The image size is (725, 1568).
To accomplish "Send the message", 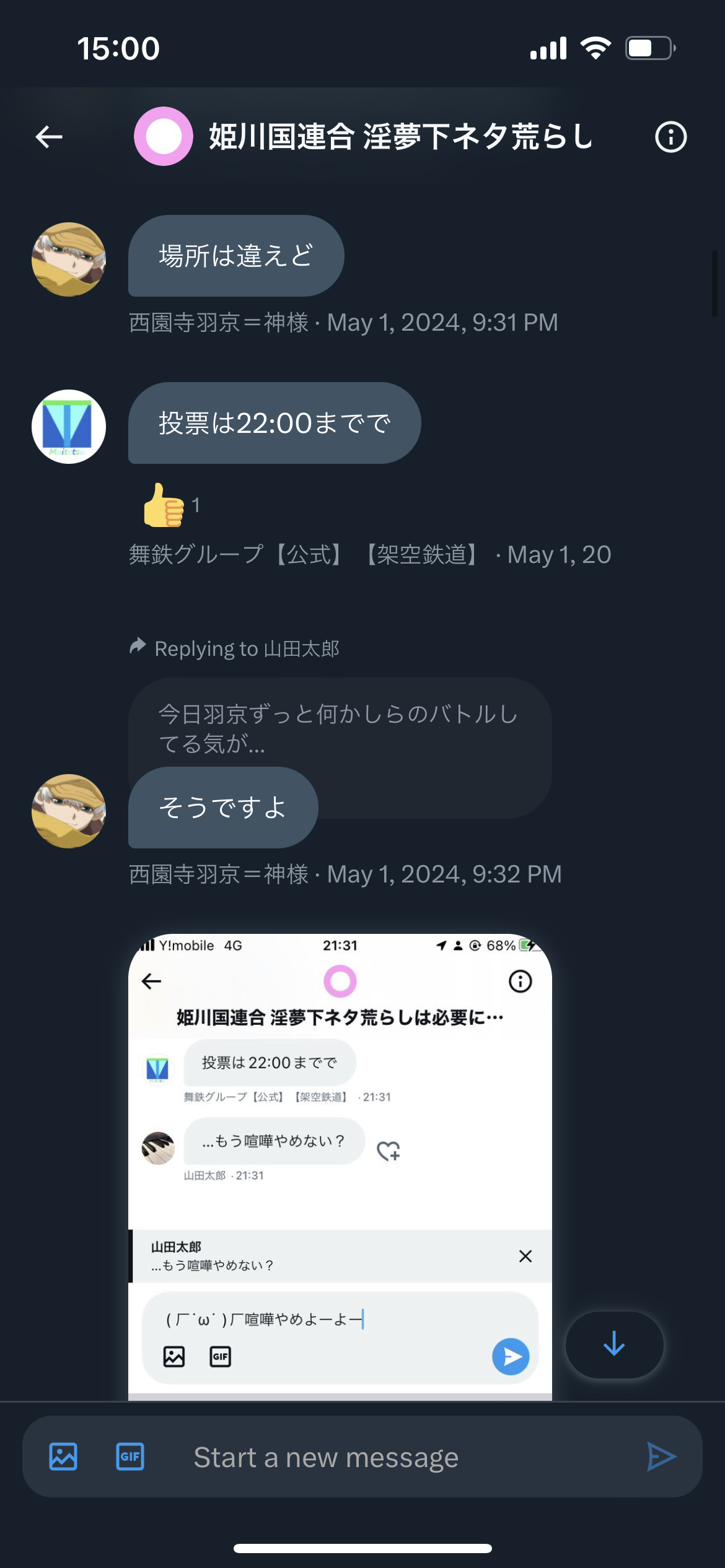I will [x=661, y=1457].
